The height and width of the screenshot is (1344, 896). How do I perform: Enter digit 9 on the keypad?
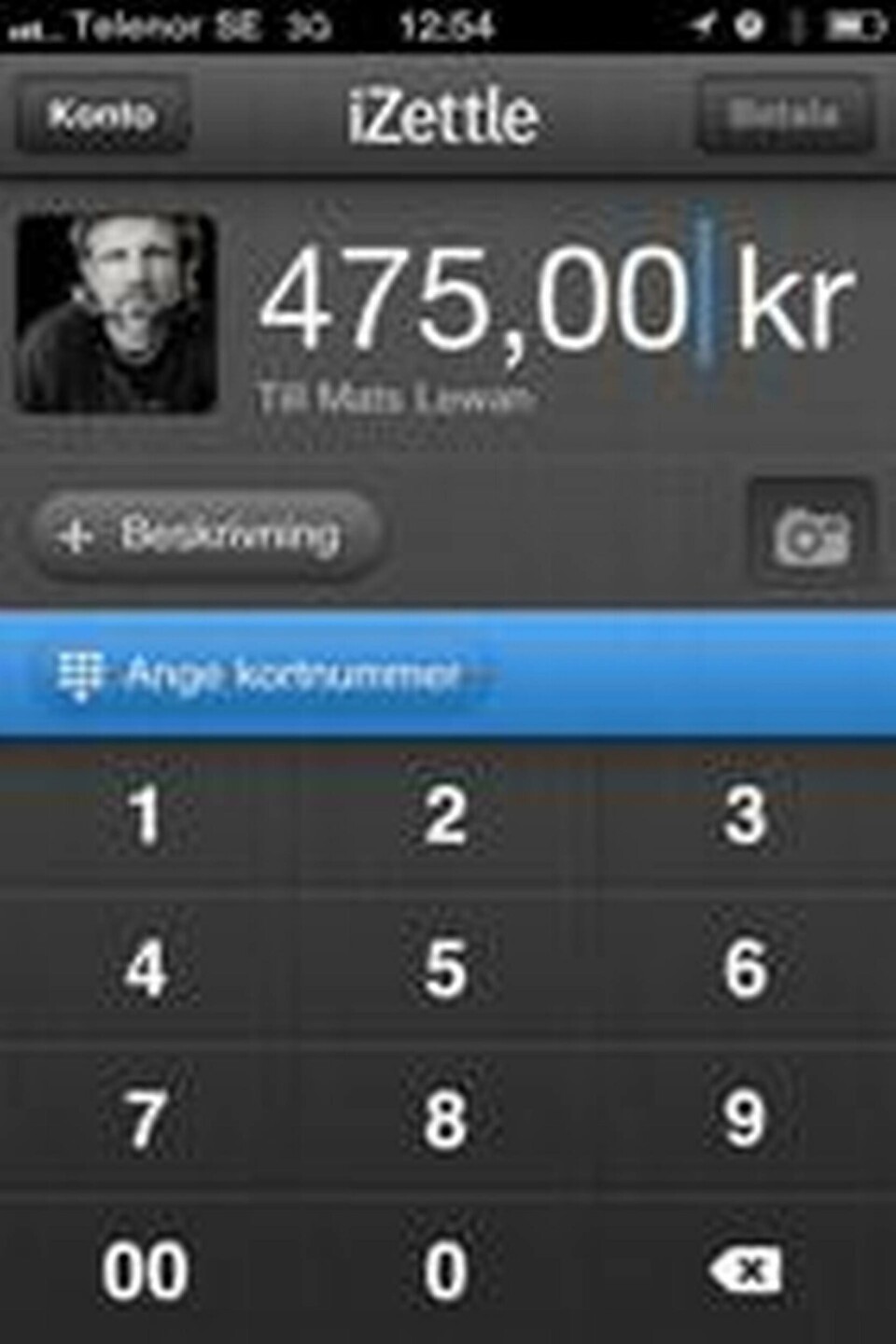[x=745, y=1119]
